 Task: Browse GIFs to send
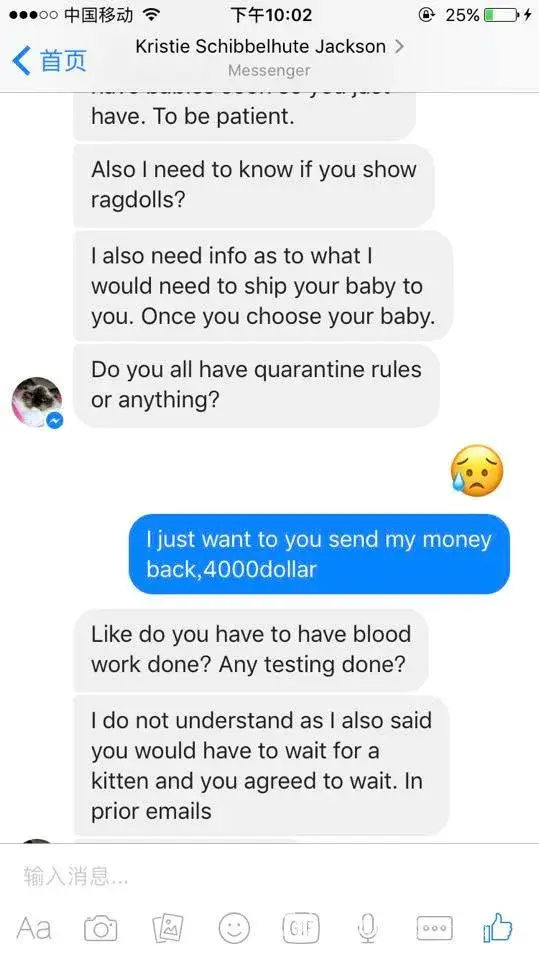click(x=301, y=928)
